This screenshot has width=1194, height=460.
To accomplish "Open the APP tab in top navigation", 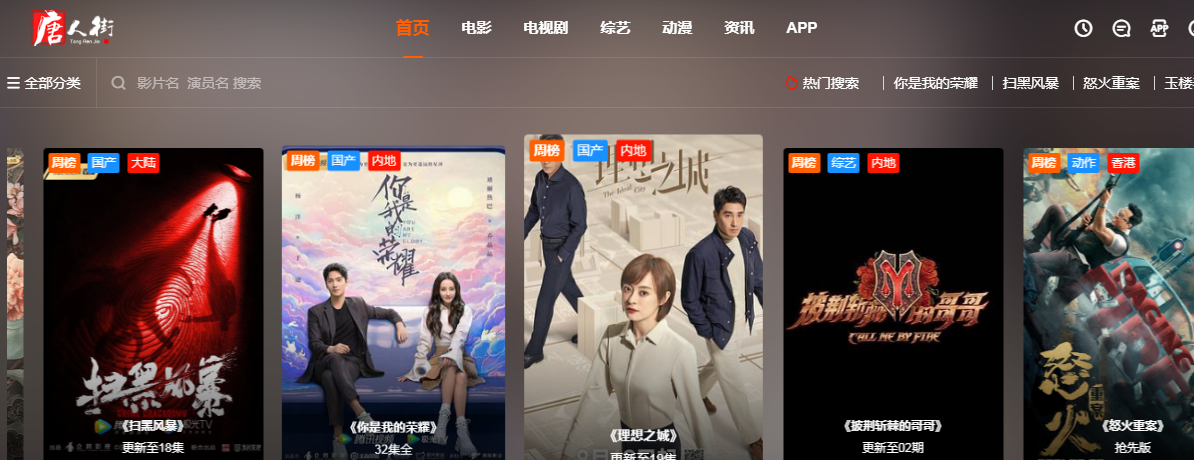I will pos(801,28).
